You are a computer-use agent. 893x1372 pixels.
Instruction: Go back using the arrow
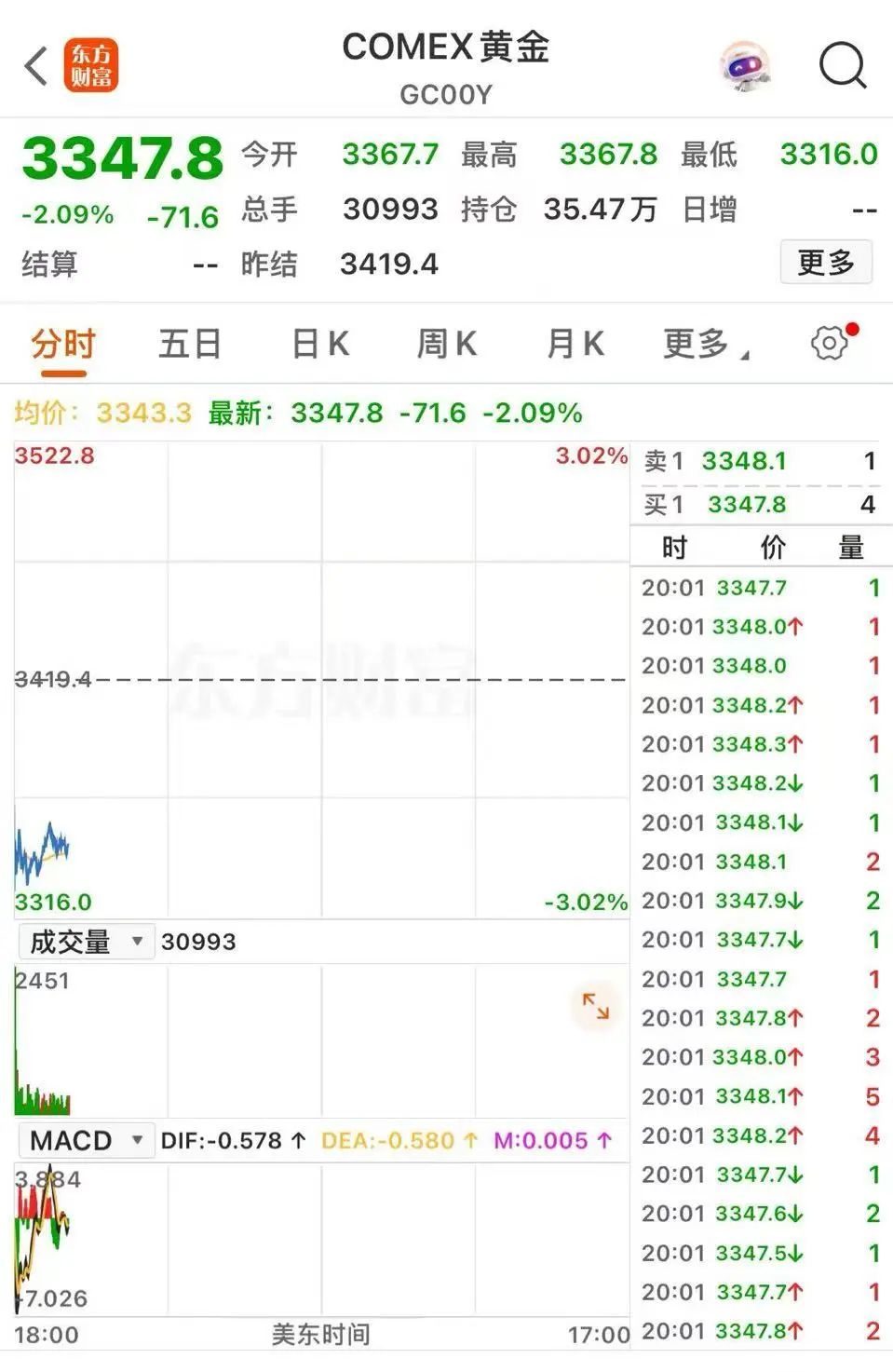(36, 66)
